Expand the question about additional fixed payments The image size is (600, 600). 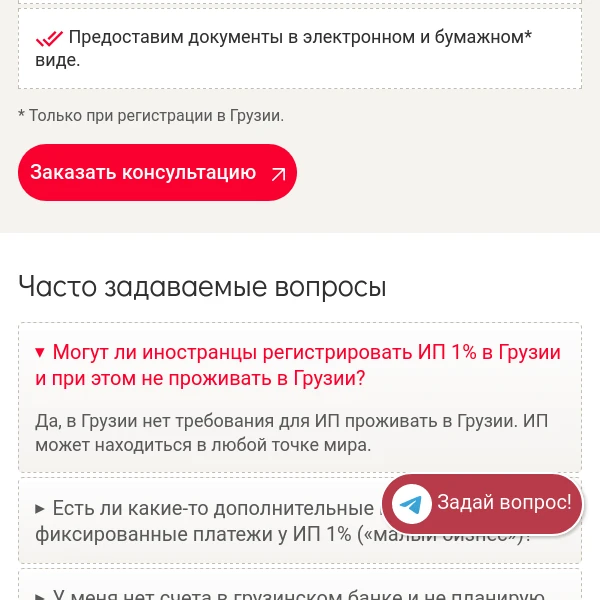200,521
